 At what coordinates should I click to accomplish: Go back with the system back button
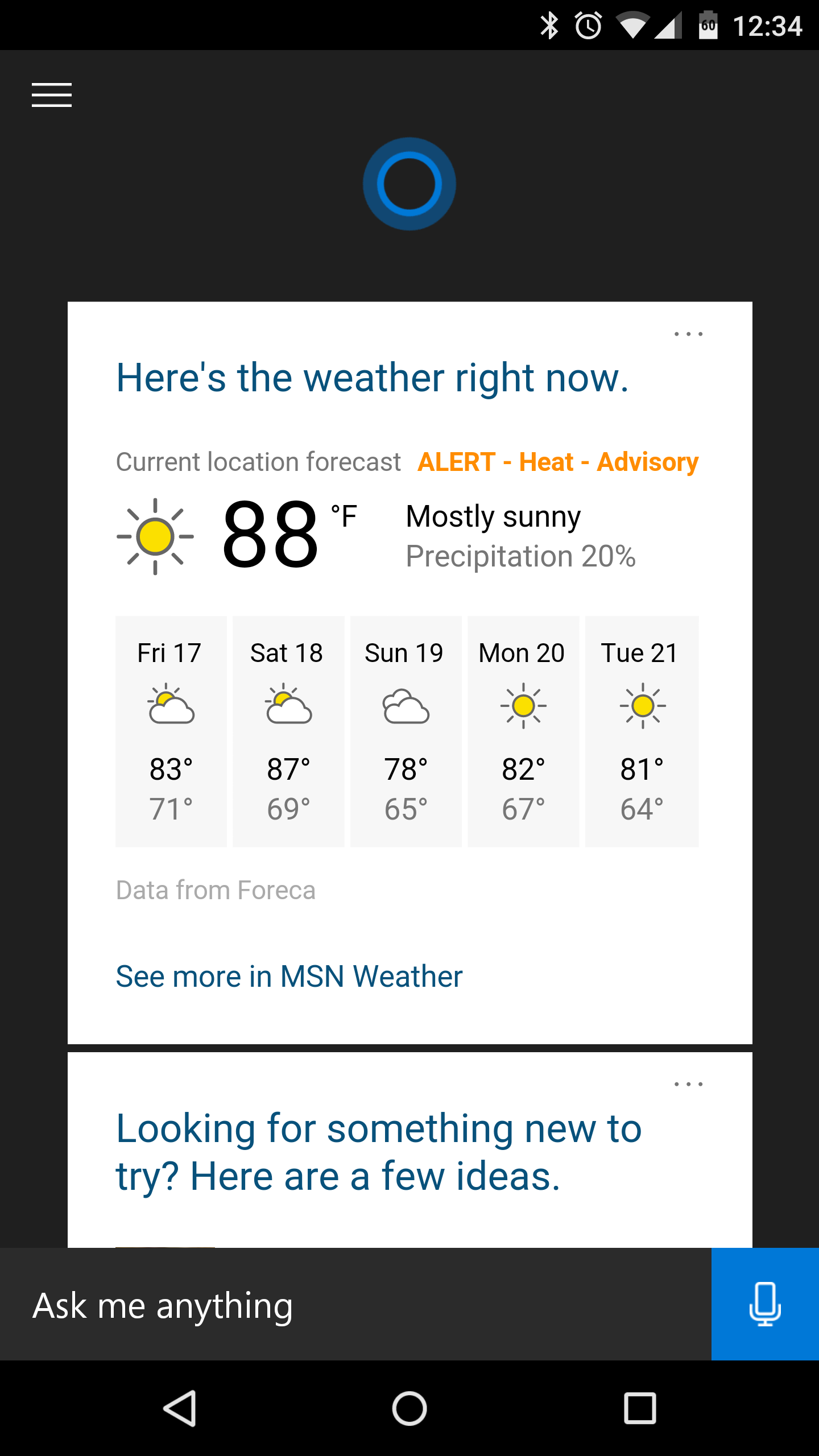tap(180, 1409)
